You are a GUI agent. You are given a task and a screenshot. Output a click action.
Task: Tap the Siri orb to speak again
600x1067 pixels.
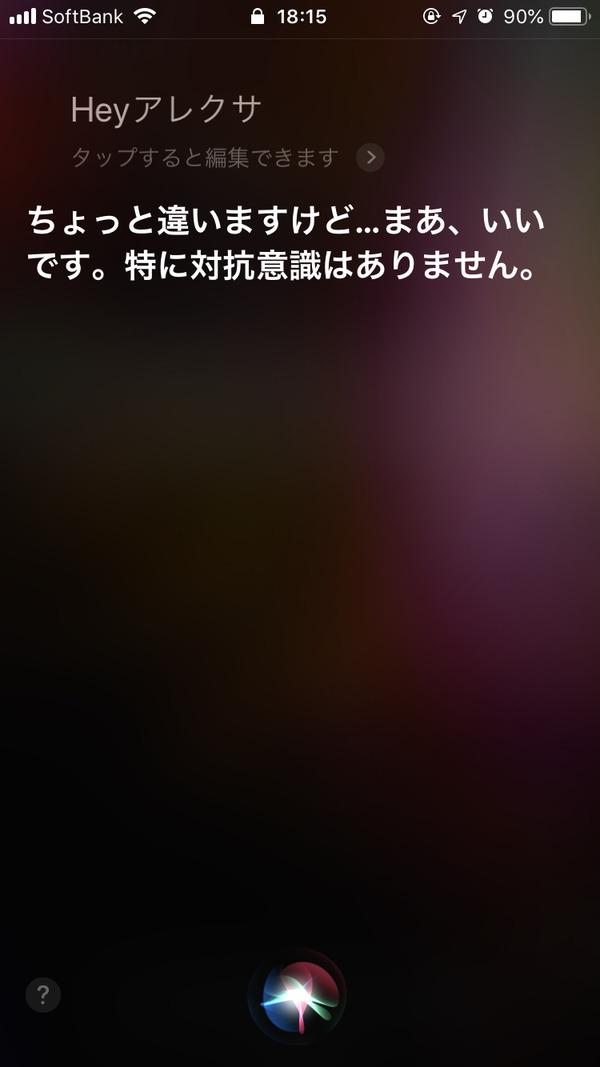(x=297, y=995)
